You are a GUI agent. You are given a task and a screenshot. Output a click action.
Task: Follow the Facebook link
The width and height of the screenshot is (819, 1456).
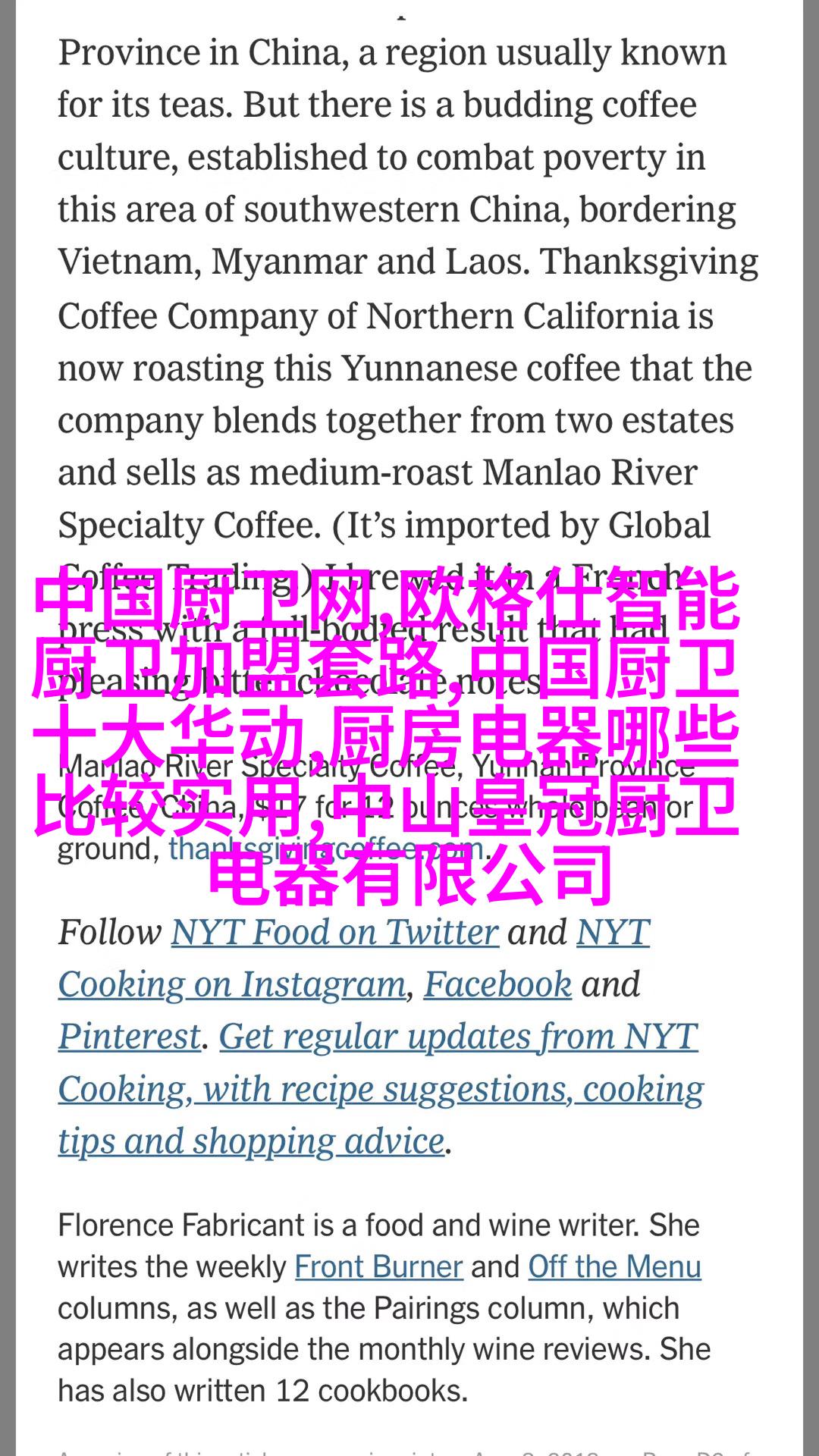pos(497,984)
